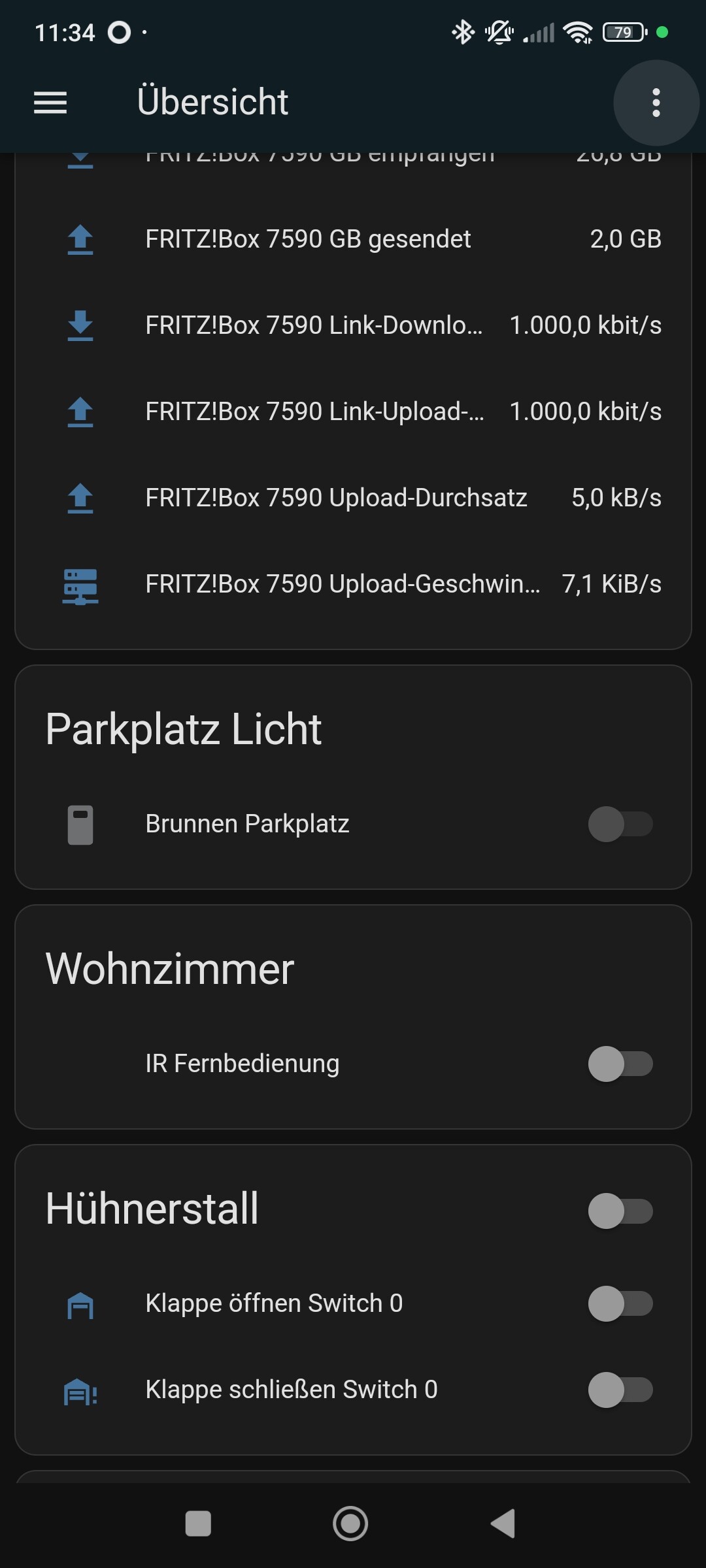Open FRITZ!Box 7590 Upload-Durchsatz entry
The image size is (706, 1568).
coord(353,498)
